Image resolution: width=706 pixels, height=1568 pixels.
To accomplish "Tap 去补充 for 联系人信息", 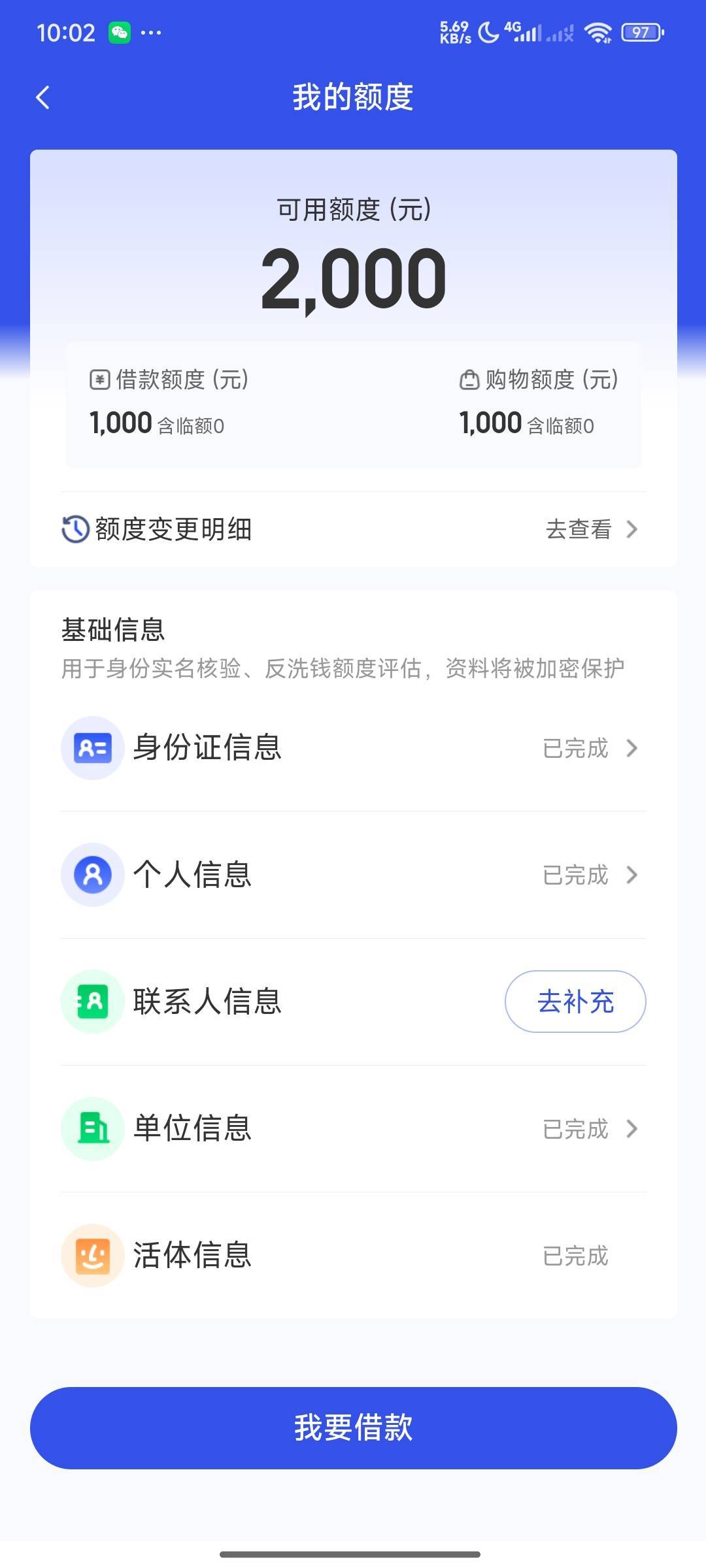I will coord(575,1002).
